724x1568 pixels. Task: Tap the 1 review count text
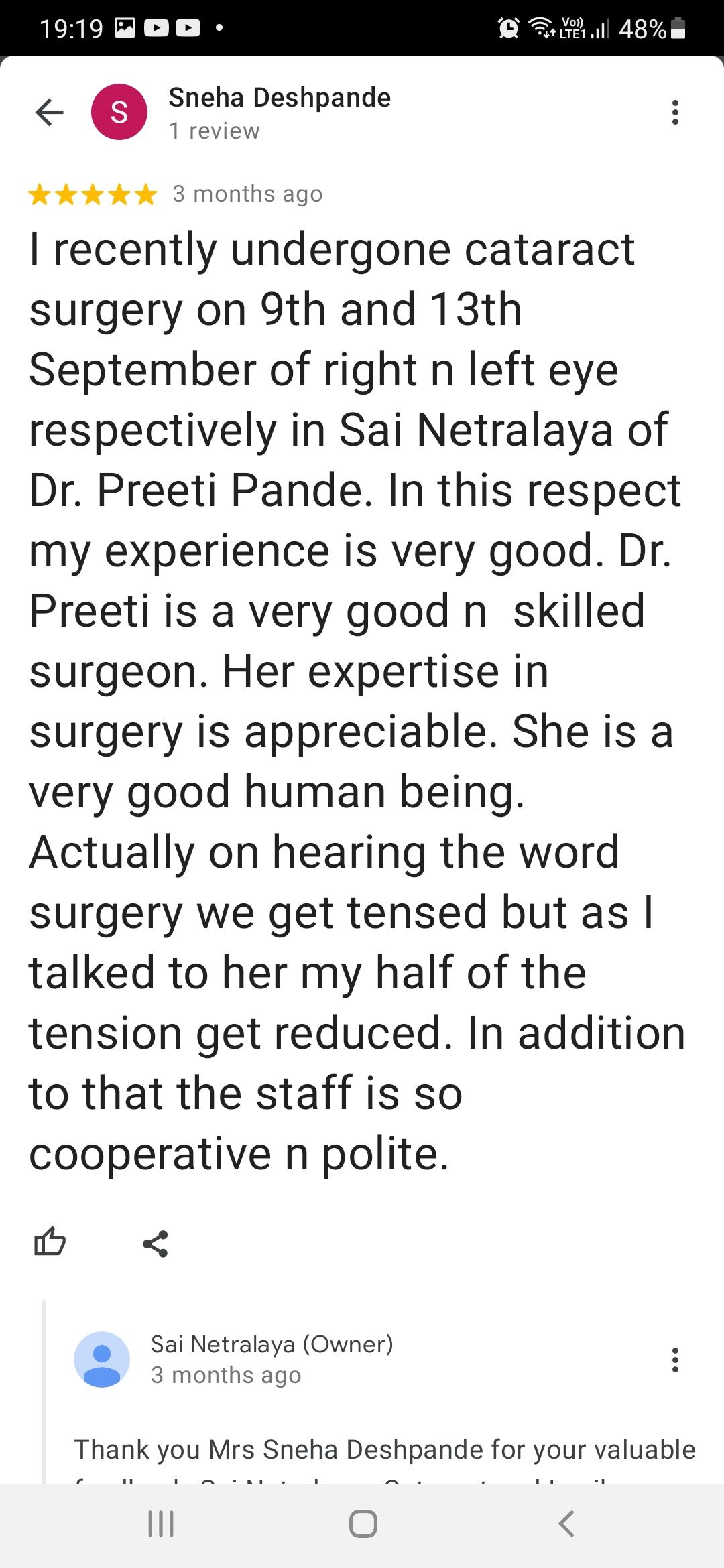[213, 131]
